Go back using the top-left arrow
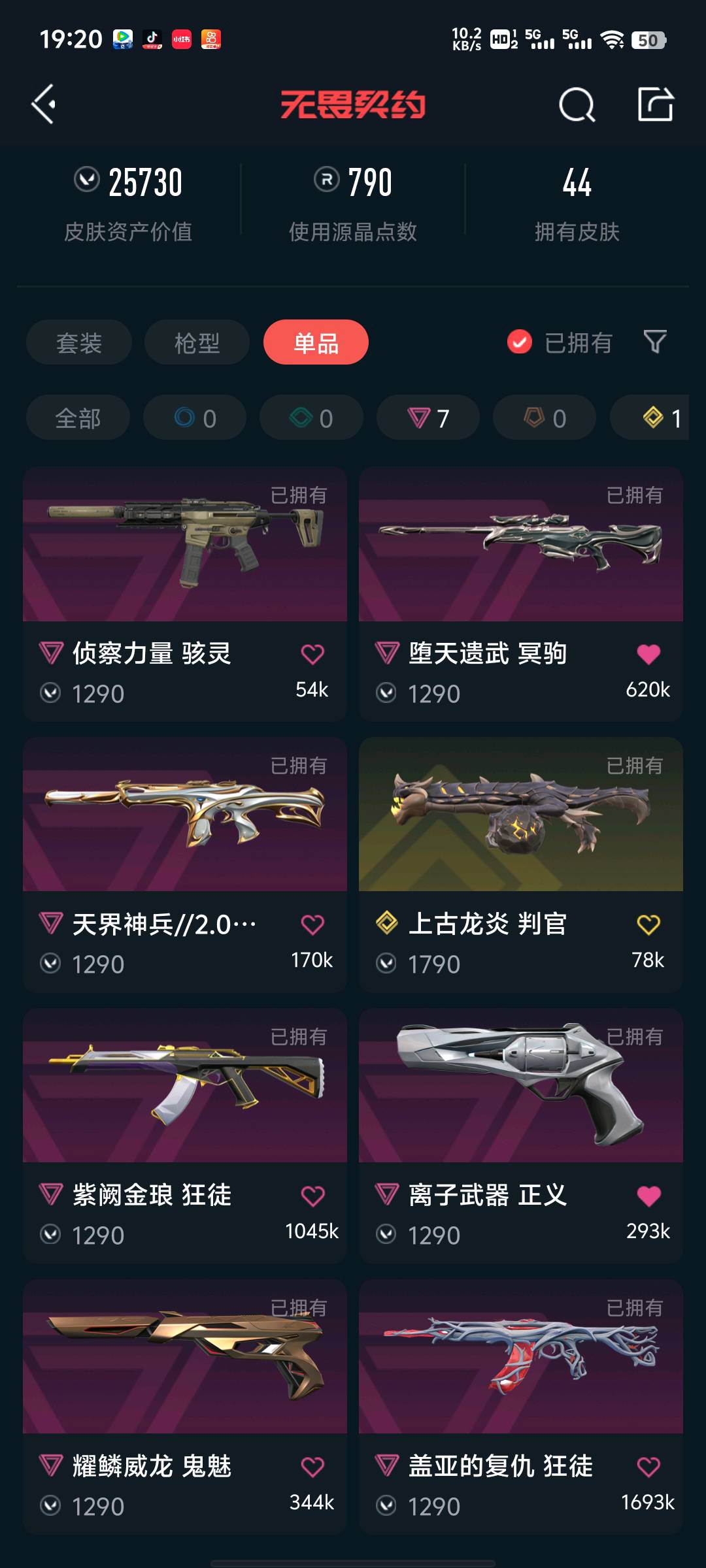This screenshot has height=1568, width=706. pyautogui.click(x=44, y=105)
